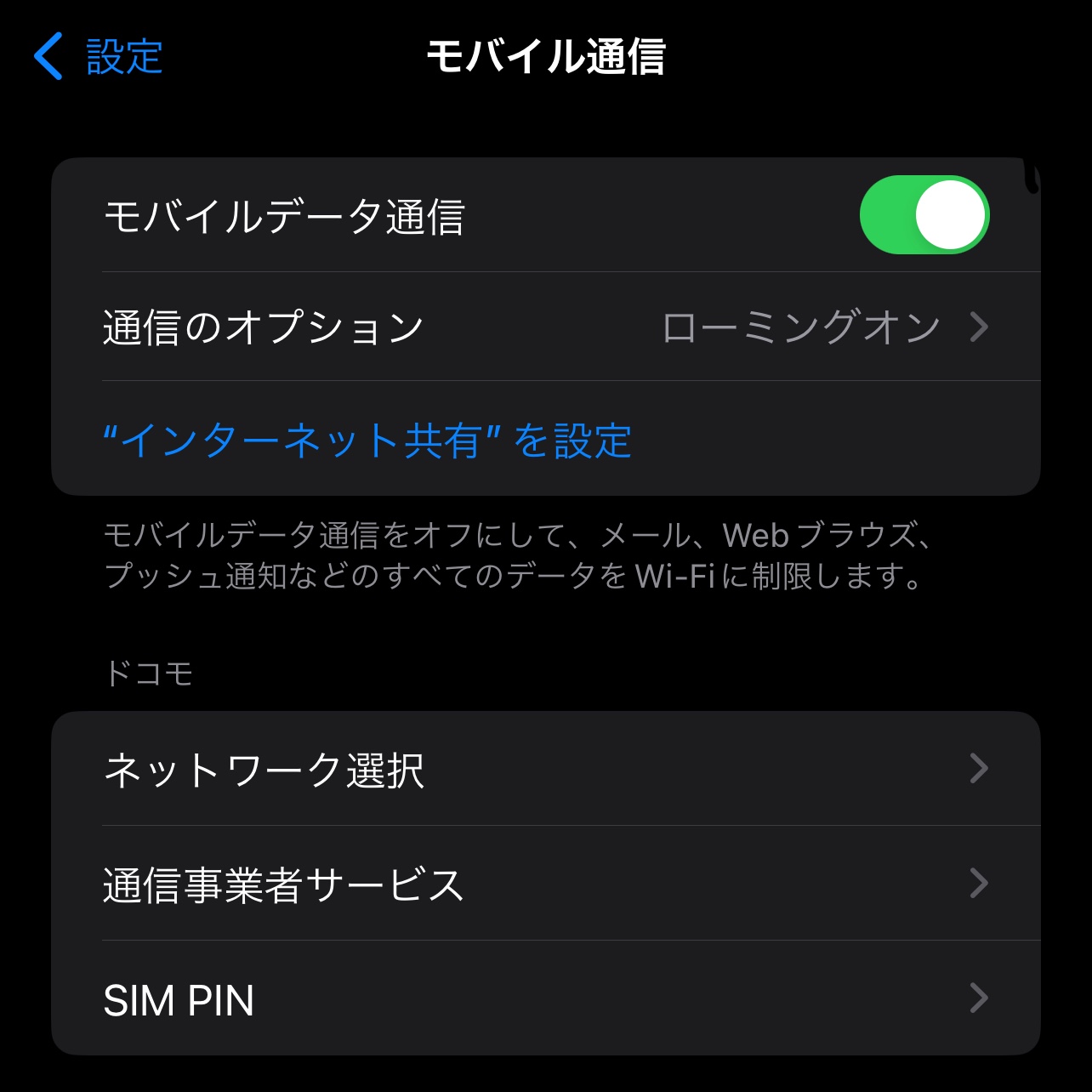
Task: Turn off モバイルデータ通信 switch
Action: [x=924, y=215]
